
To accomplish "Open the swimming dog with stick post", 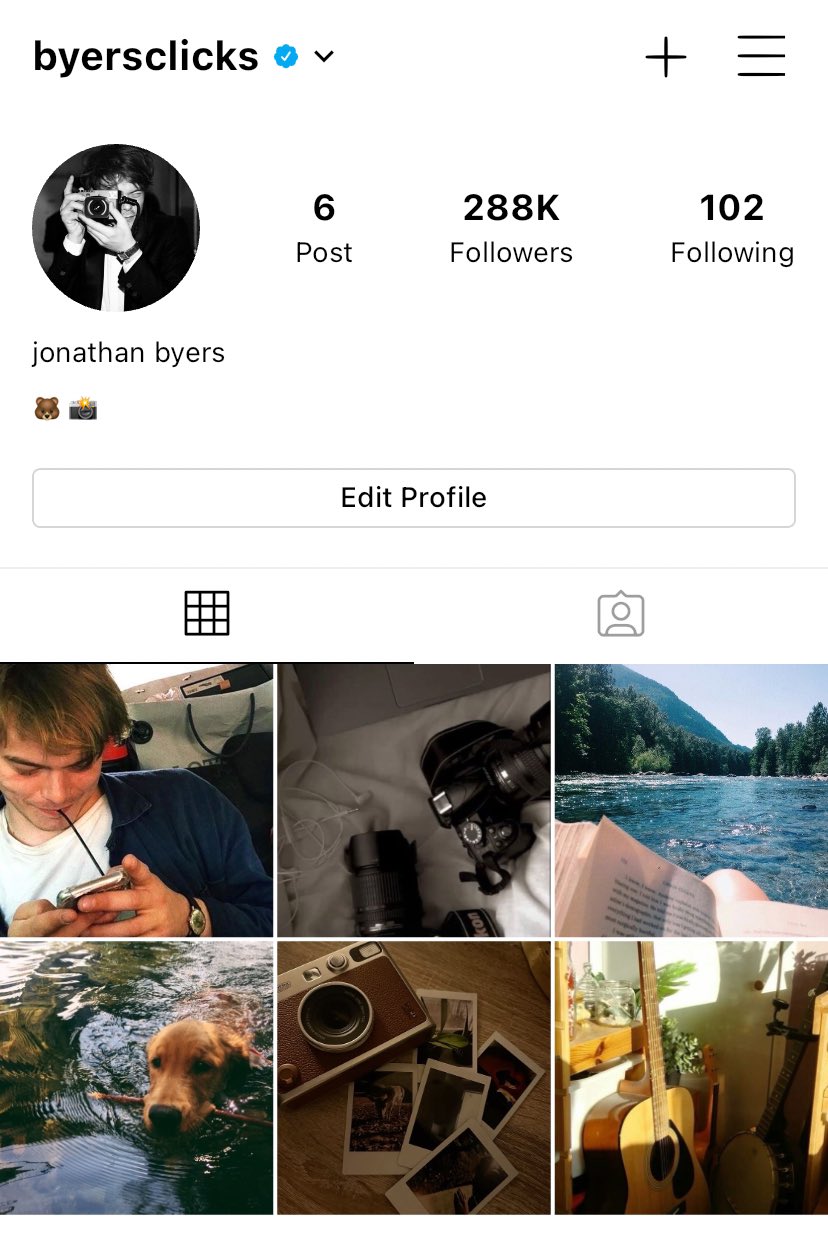I will (136, 1077).
